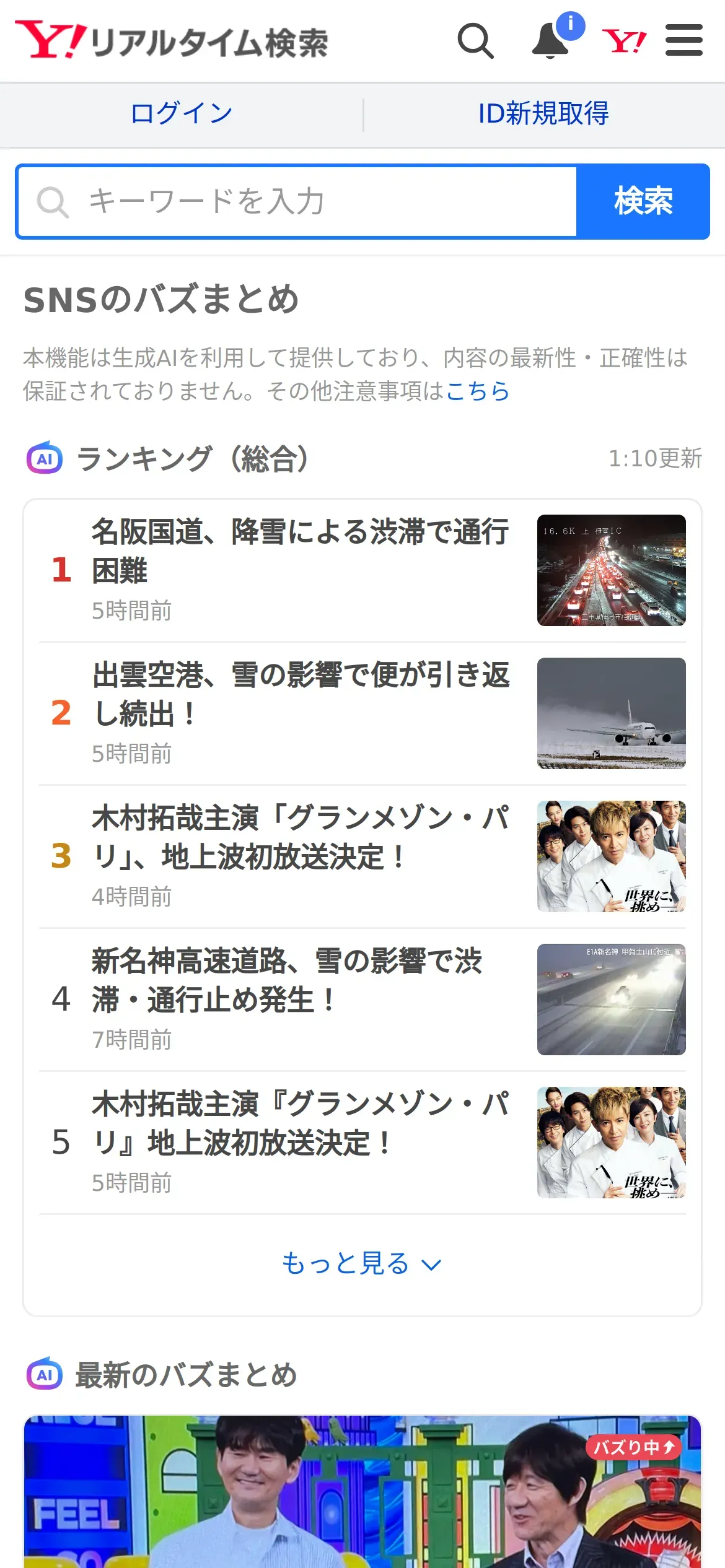Tap the blue 検索 button
The image size is (725, 1568).
[x=643, y=201]
